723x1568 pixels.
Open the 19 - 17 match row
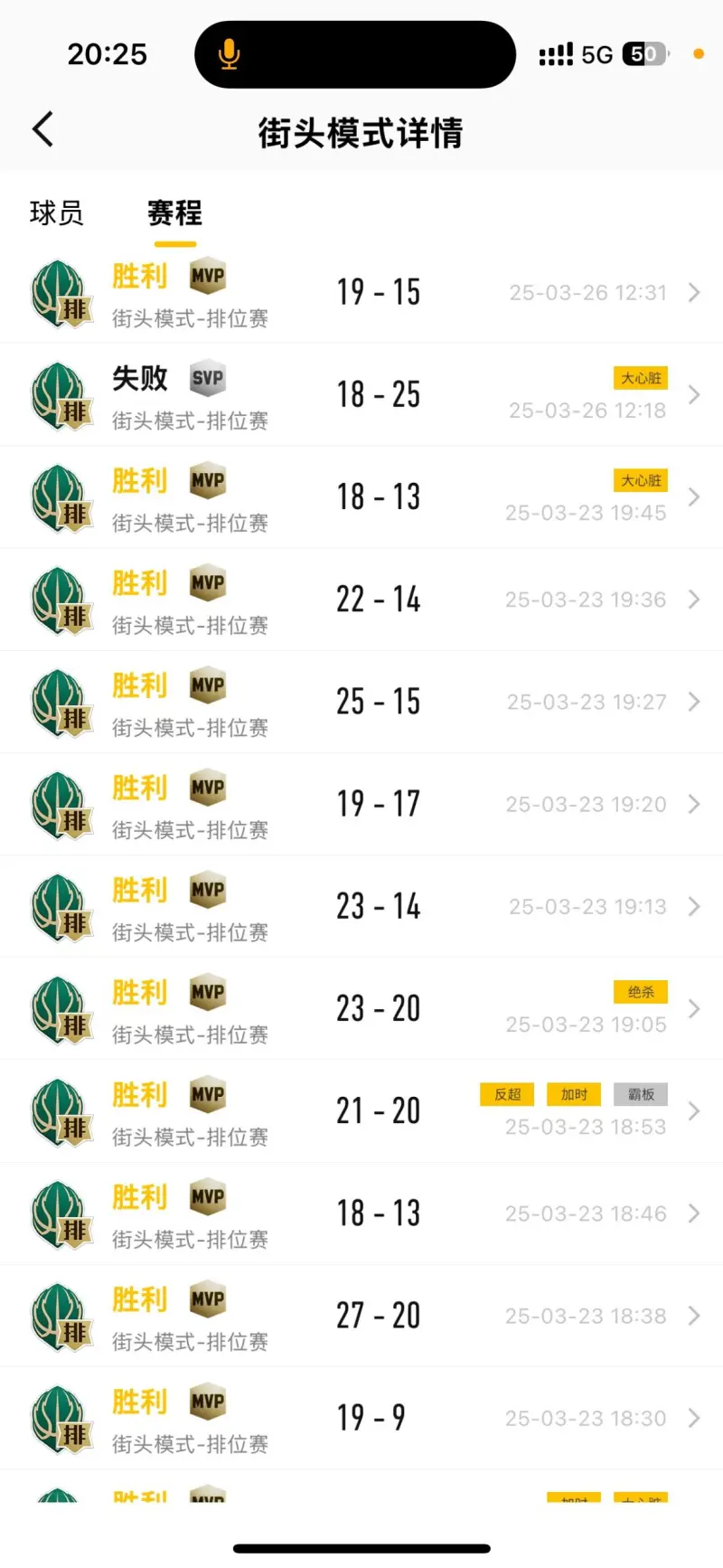pos(361,803)
